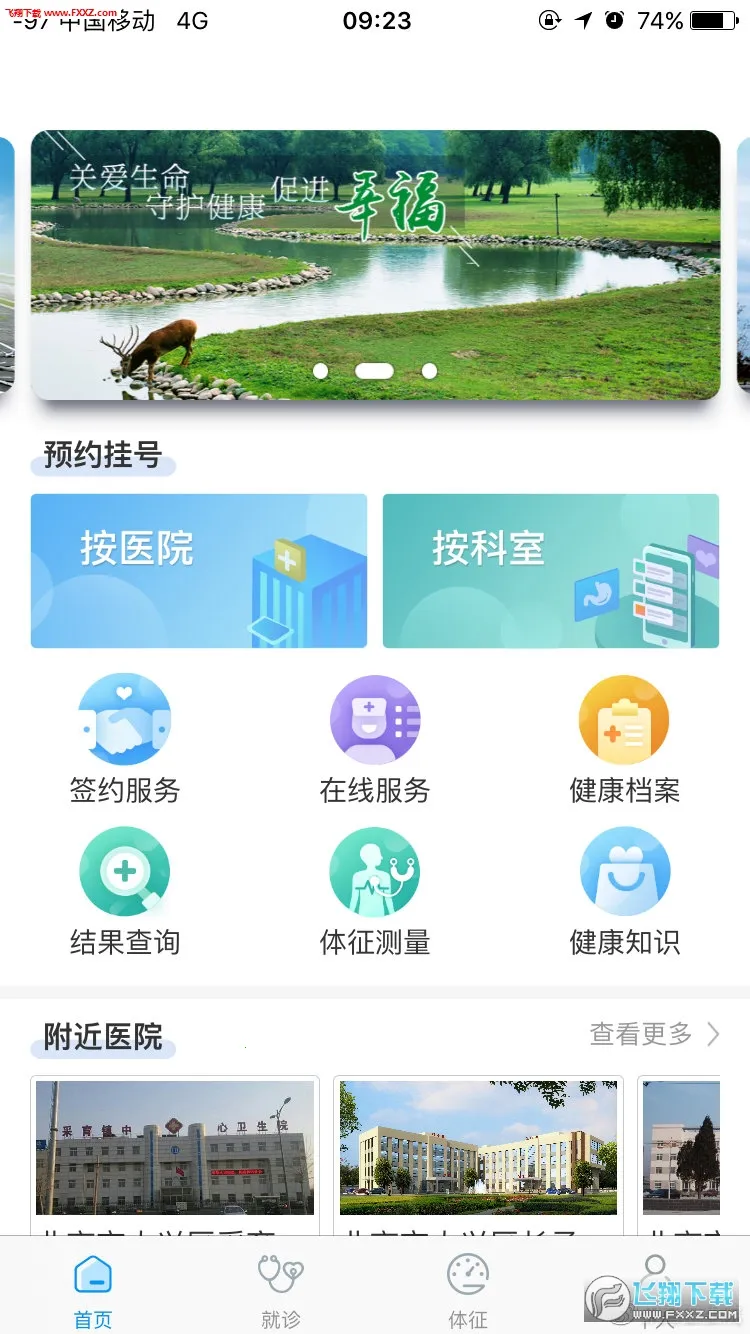Select the second carousel indicator dot
The height and width of the screenshot is (1334, 750).
pyautogui.click(x=373, y=370)
